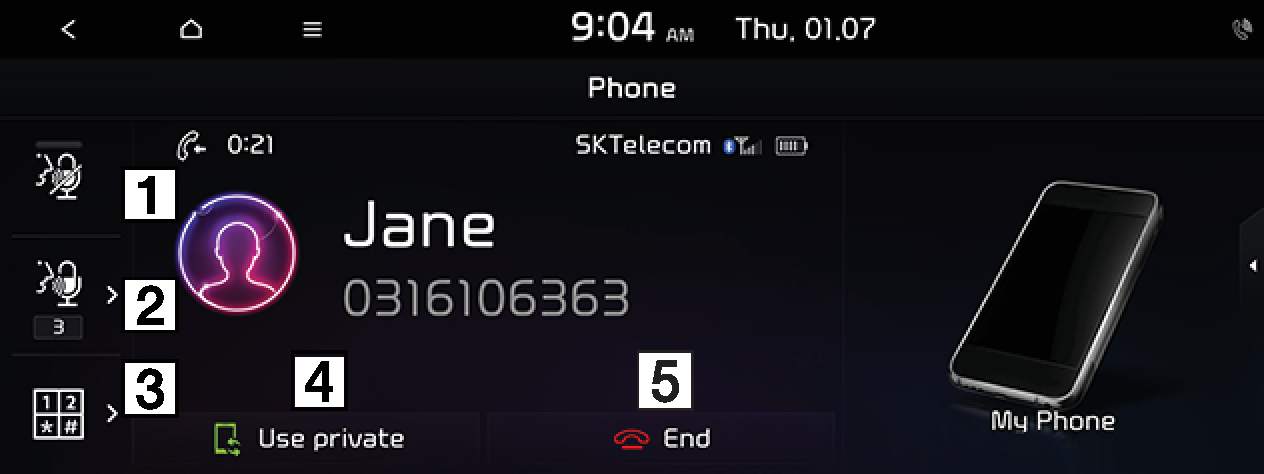Image resolution: width=1264 pixels, height=474 pixels.
Task: Expand the right side panel arrow
Action: 1252,265
